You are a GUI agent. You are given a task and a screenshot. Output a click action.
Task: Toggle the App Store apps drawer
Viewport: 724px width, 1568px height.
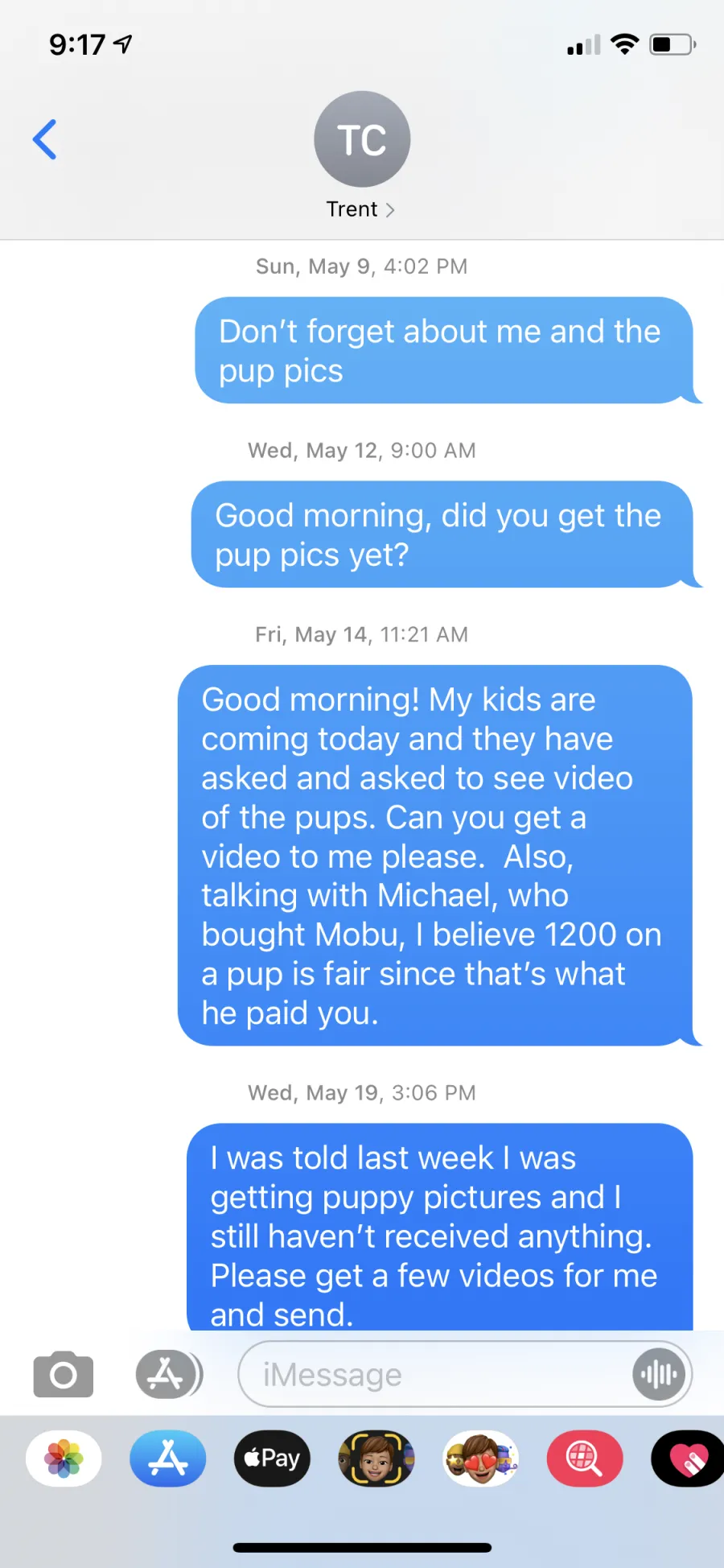click(167, 1374)
